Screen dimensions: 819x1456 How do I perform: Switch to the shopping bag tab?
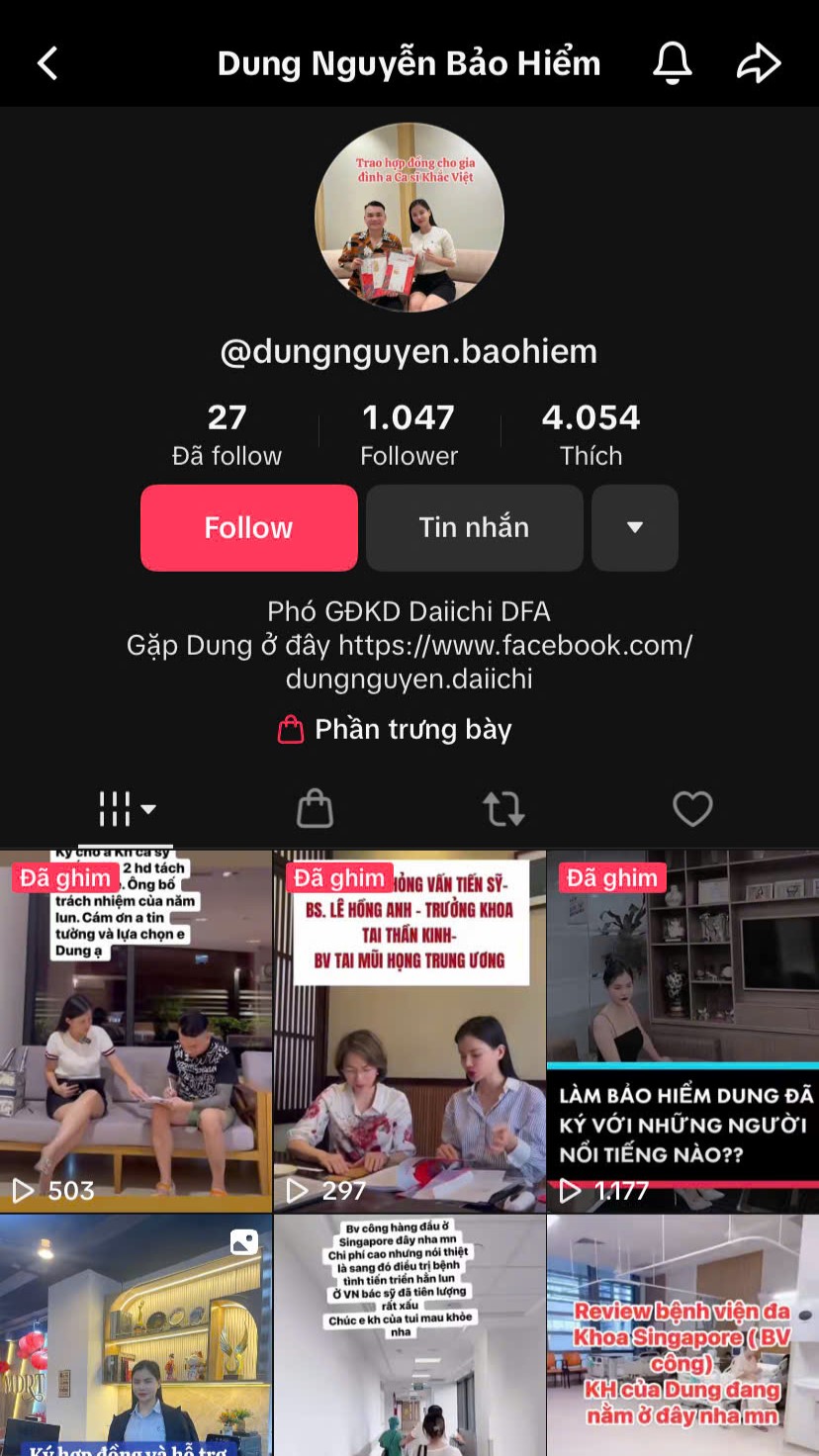(315, 808)
